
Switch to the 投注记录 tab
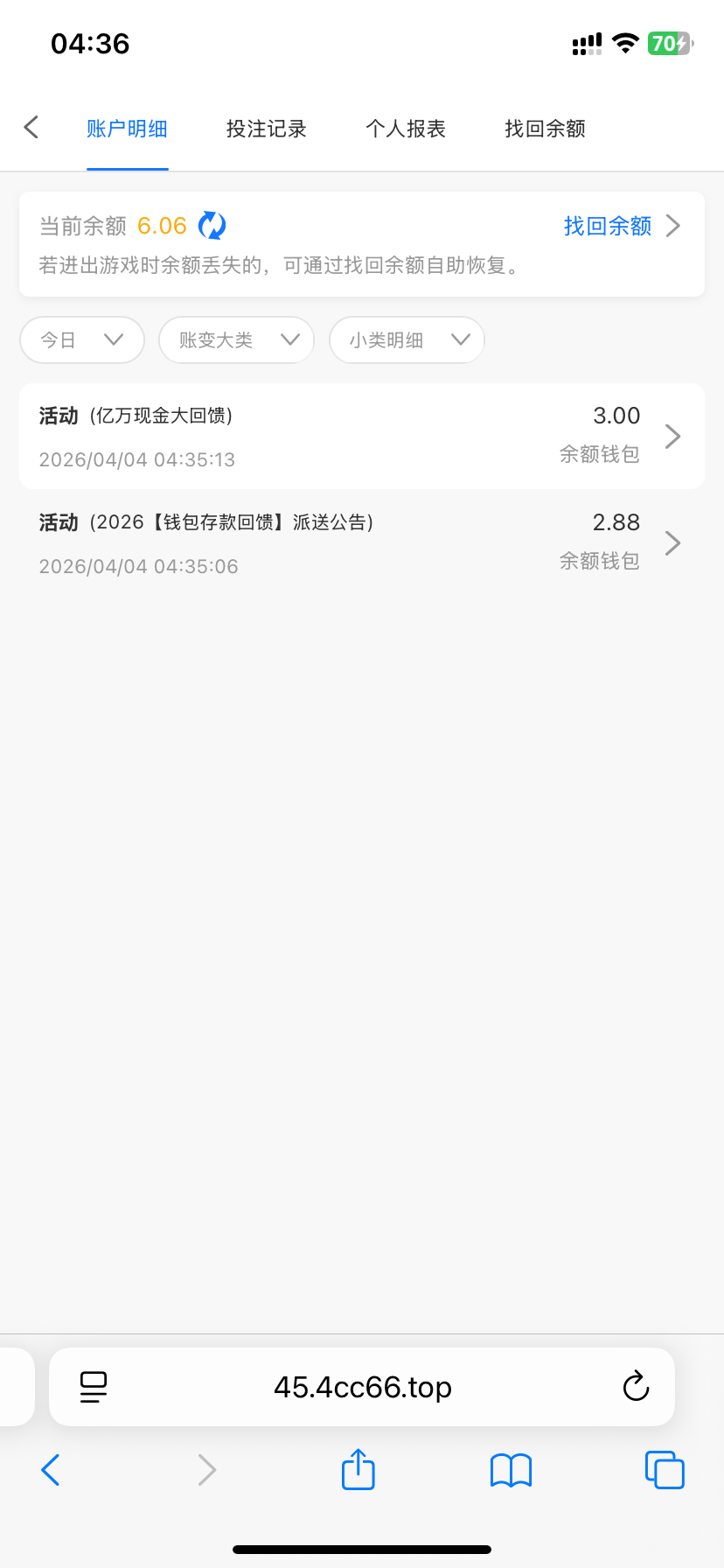pos(266,129)
